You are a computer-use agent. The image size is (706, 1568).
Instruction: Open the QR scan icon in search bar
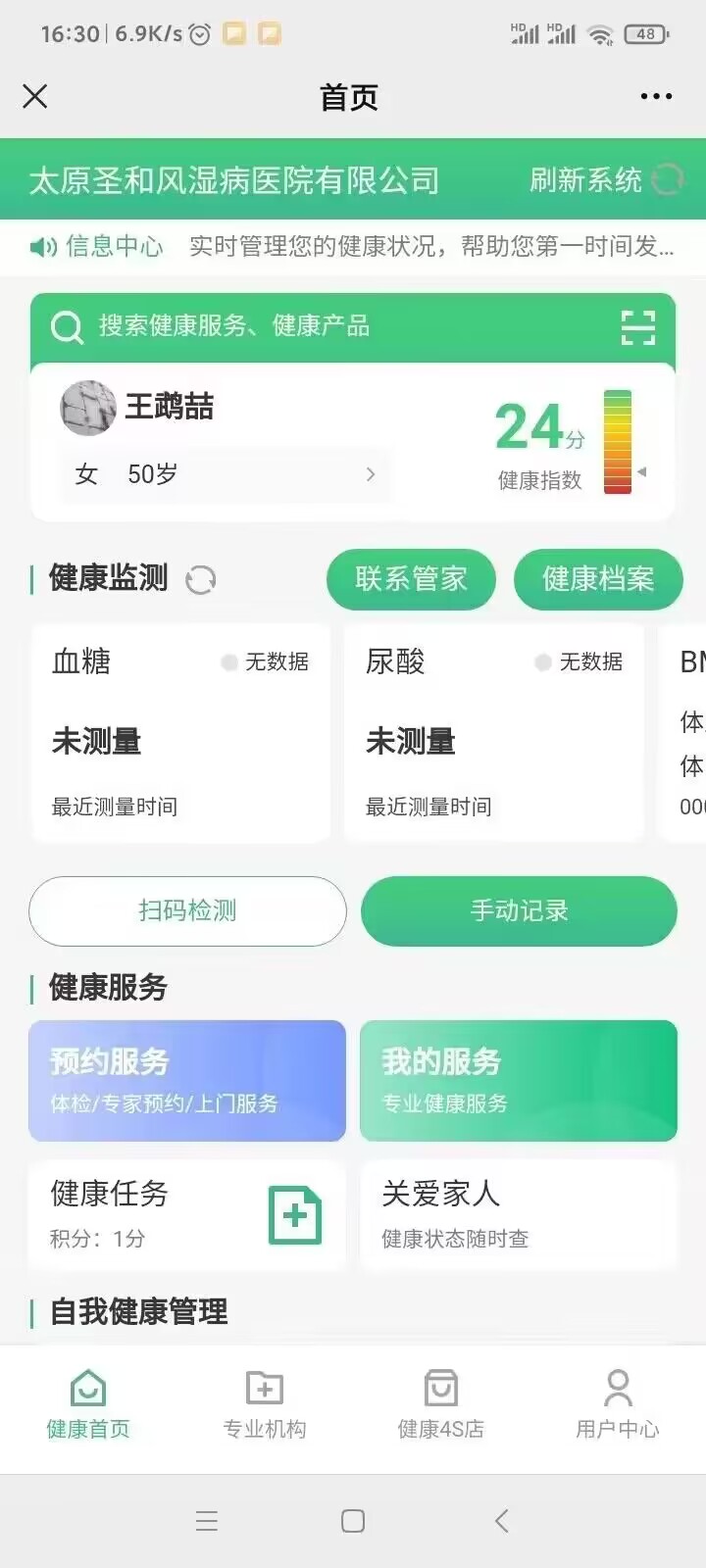[x=638, y=327]
